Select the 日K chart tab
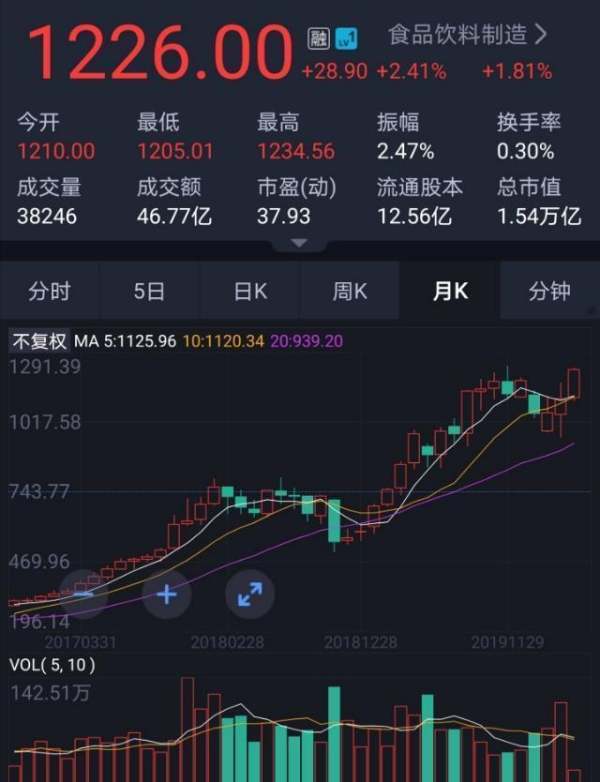The width and height of the screenshot is (600, 782). (x=250, y=291)
